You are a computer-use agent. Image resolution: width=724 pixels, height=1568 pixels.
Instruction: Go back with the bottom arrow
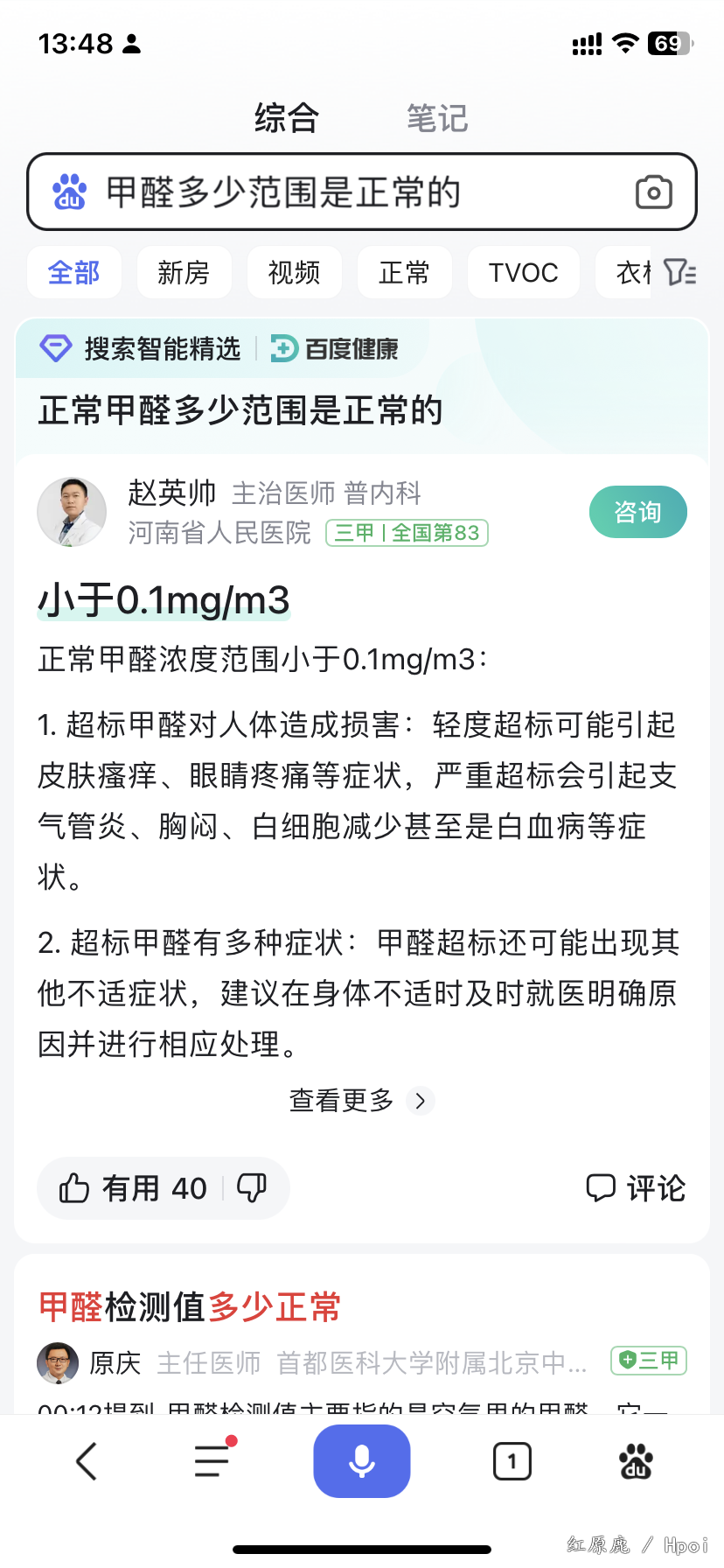pos(86,1461)
